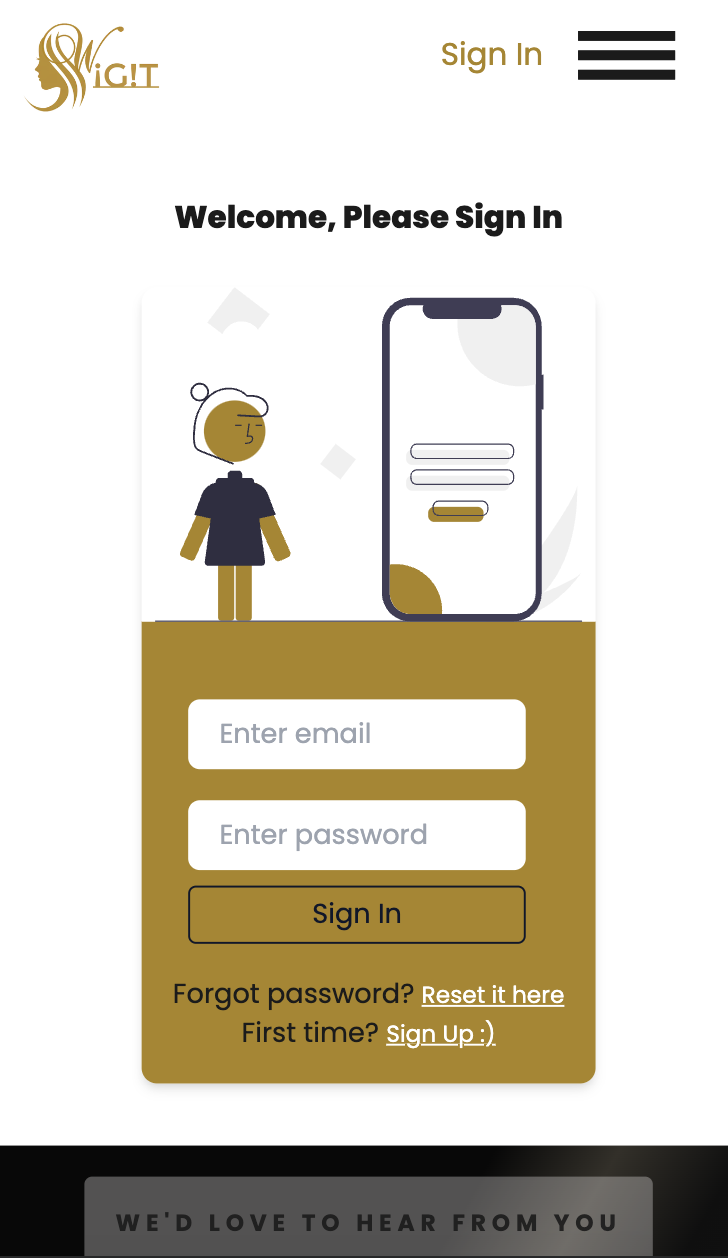Viewport: 728px width, 1258px height.
Task: Tap the Sign In link in the header
Action: pyautogui.click(x=491, y=55)
